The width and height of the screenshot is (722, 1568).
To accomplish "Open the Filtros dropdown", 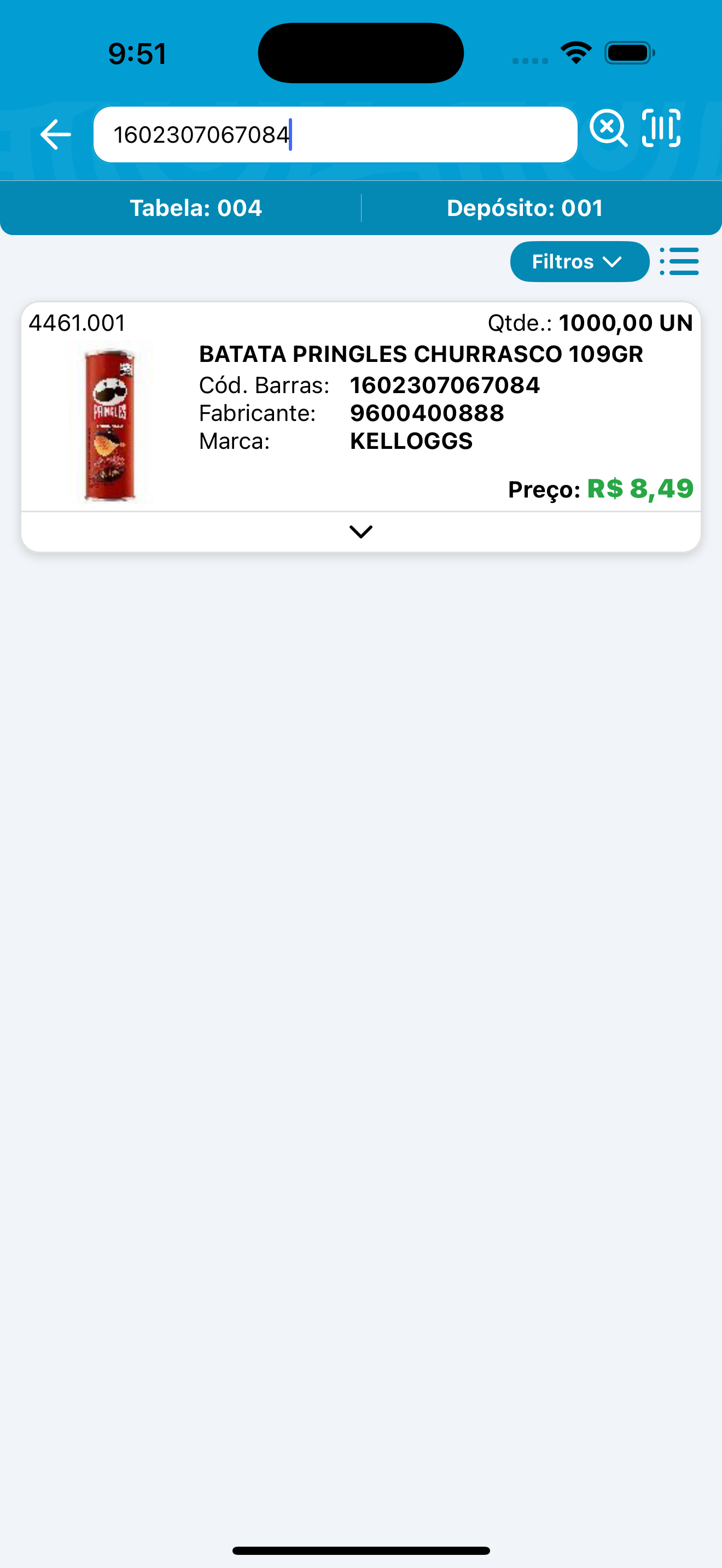I will (579, 262).
